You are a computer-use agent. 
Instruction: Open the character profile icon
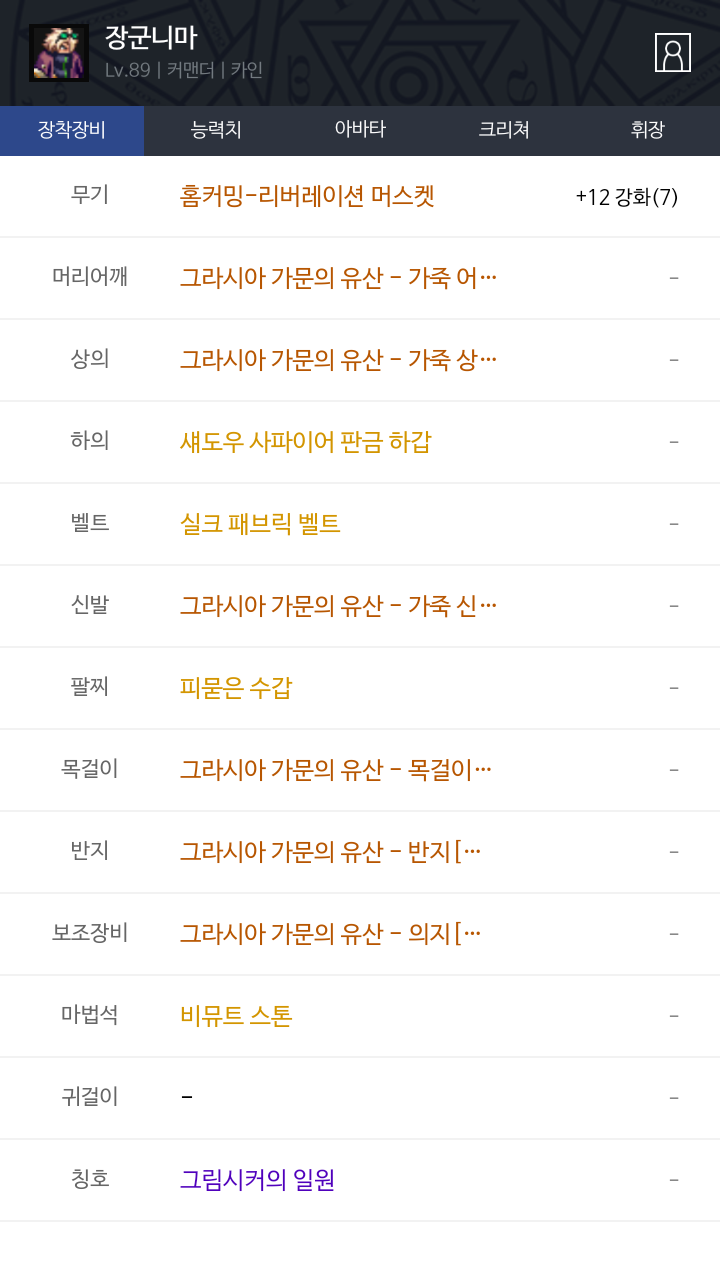(x=672, y=52)
